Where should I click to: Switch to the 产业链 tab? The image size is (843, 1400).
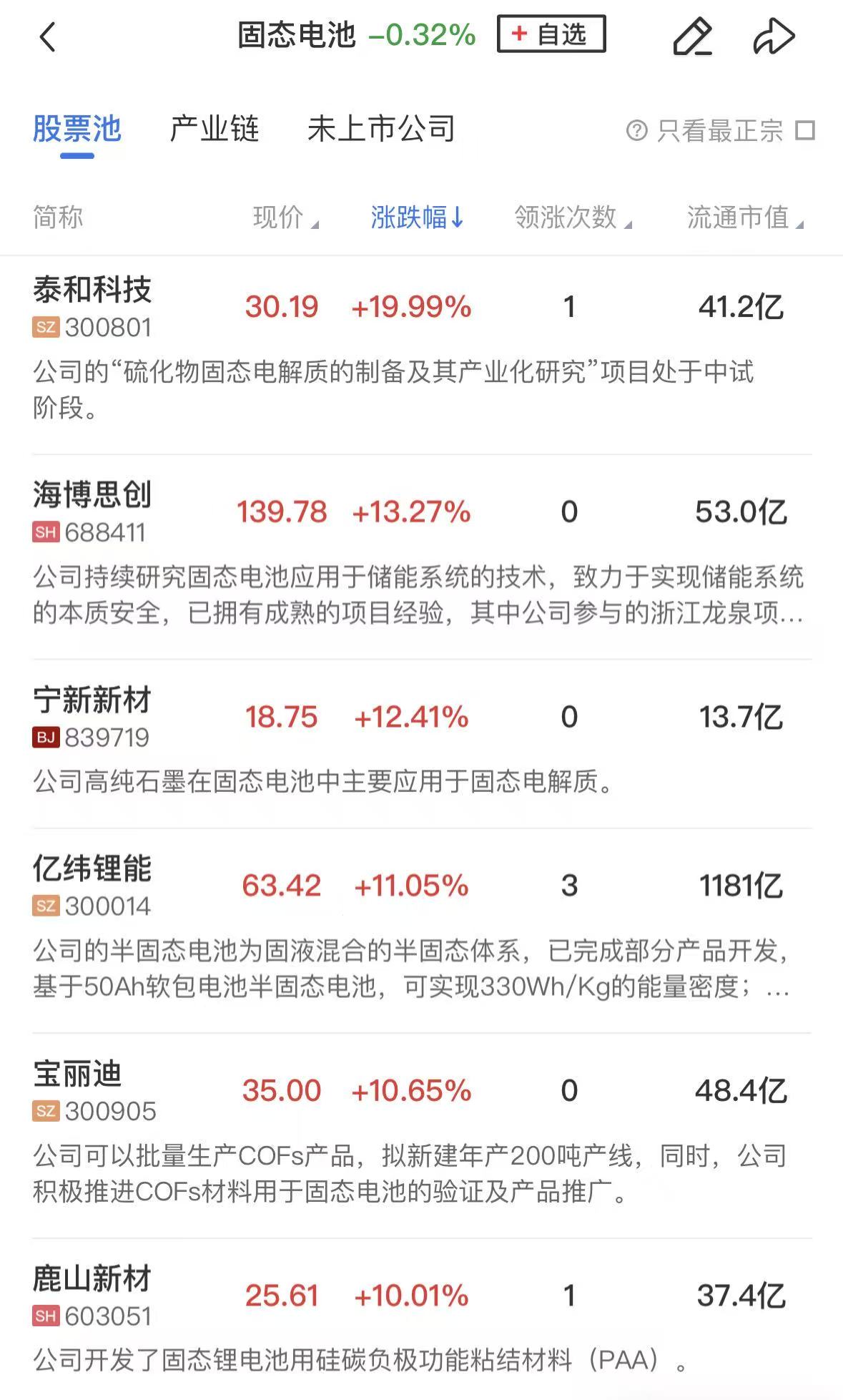tap(214, 129)
